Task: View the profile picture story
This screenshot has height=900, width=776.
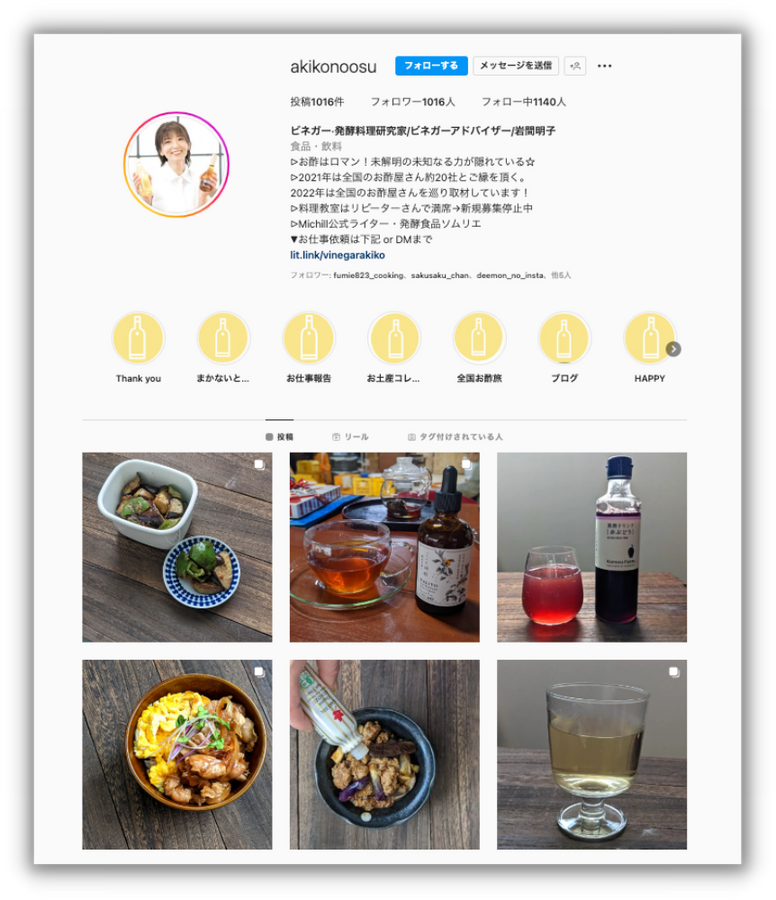Action: click(x=176, y=165)
